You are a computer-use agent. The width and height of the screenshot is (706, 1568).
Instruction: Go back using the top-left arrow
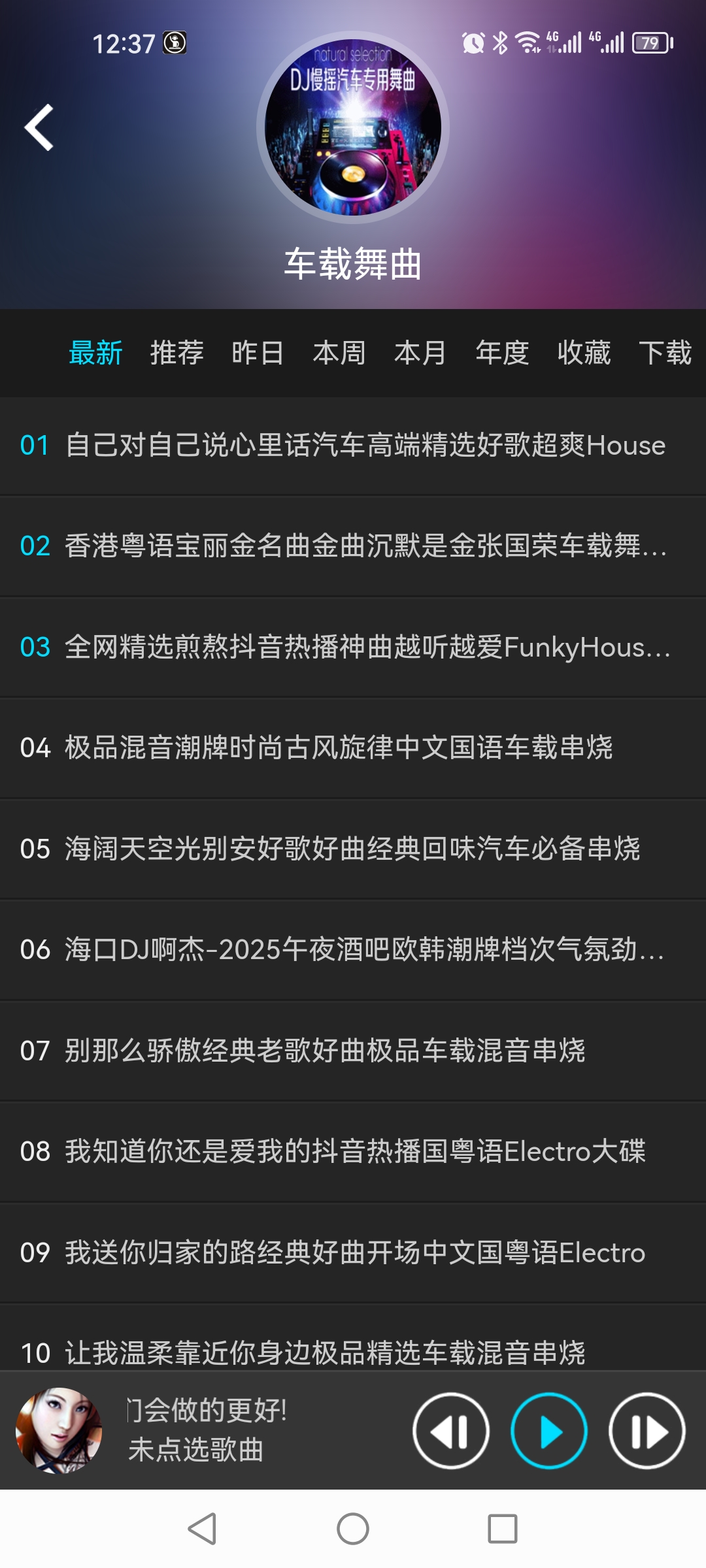tap(39, 127)
